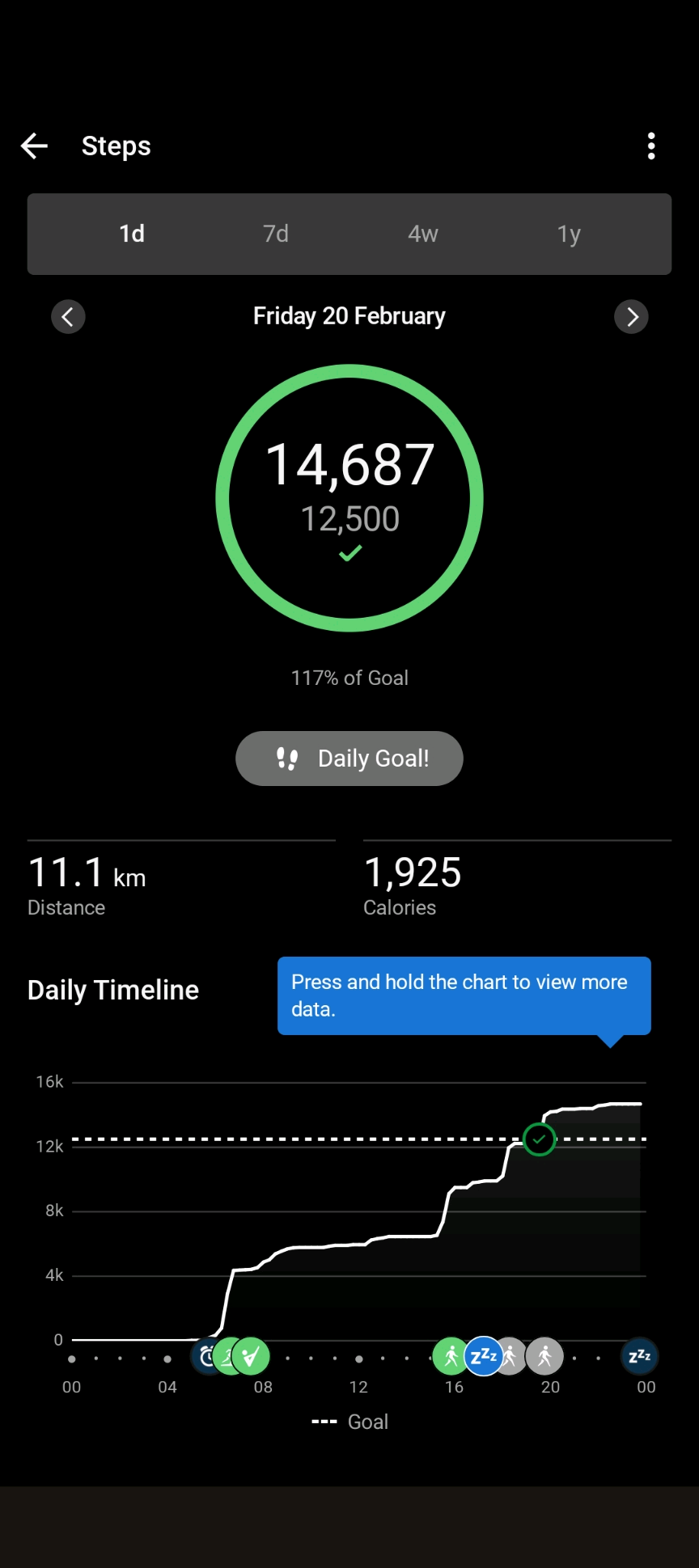Go to the next day
Viewport: 699px width, 1568px height.
click(x=631, y=316)
